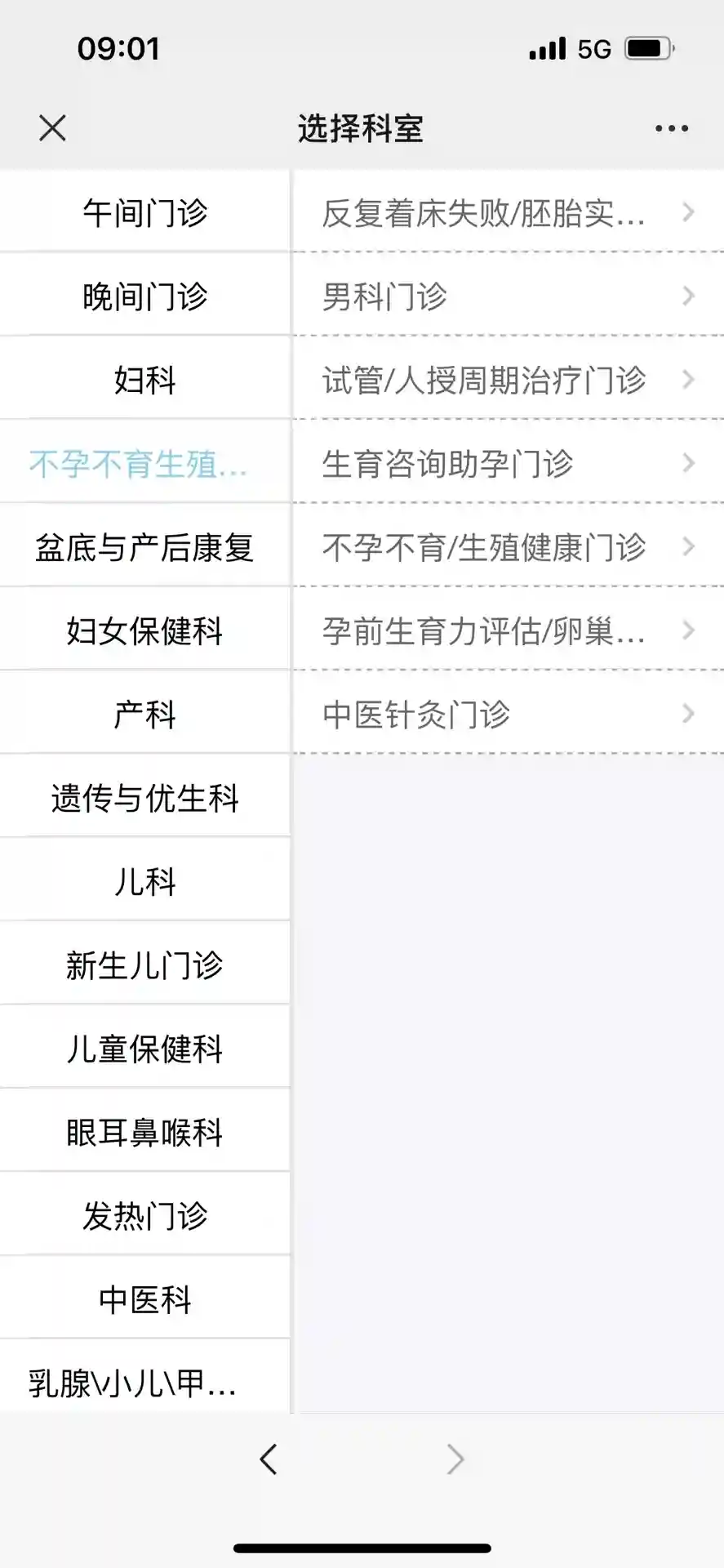Screen dimensions: 724x1568
Task: Open the three-dot overflow menu
Action: pyautogui.click(x=671, y=128)
